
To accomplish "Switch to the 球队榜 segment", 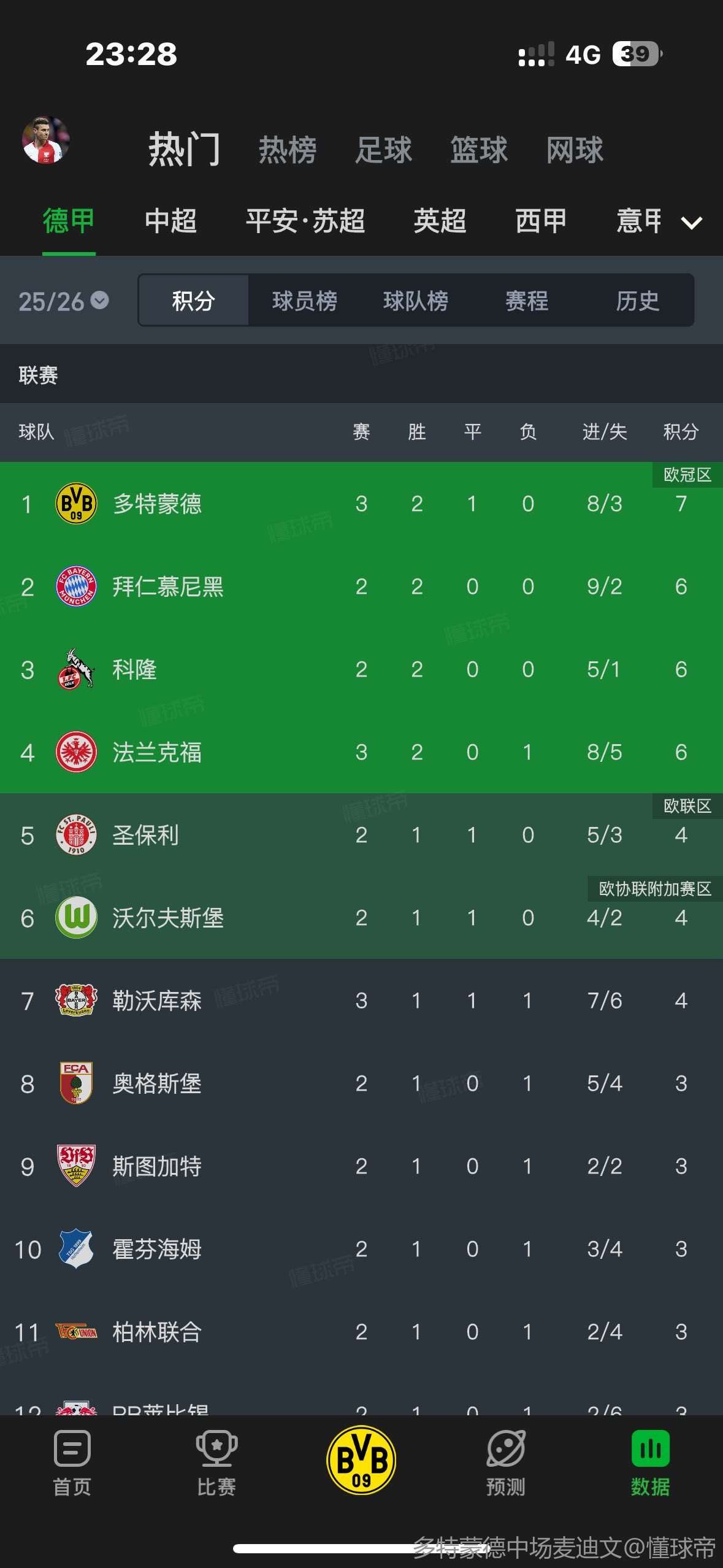I will point(415,301).
